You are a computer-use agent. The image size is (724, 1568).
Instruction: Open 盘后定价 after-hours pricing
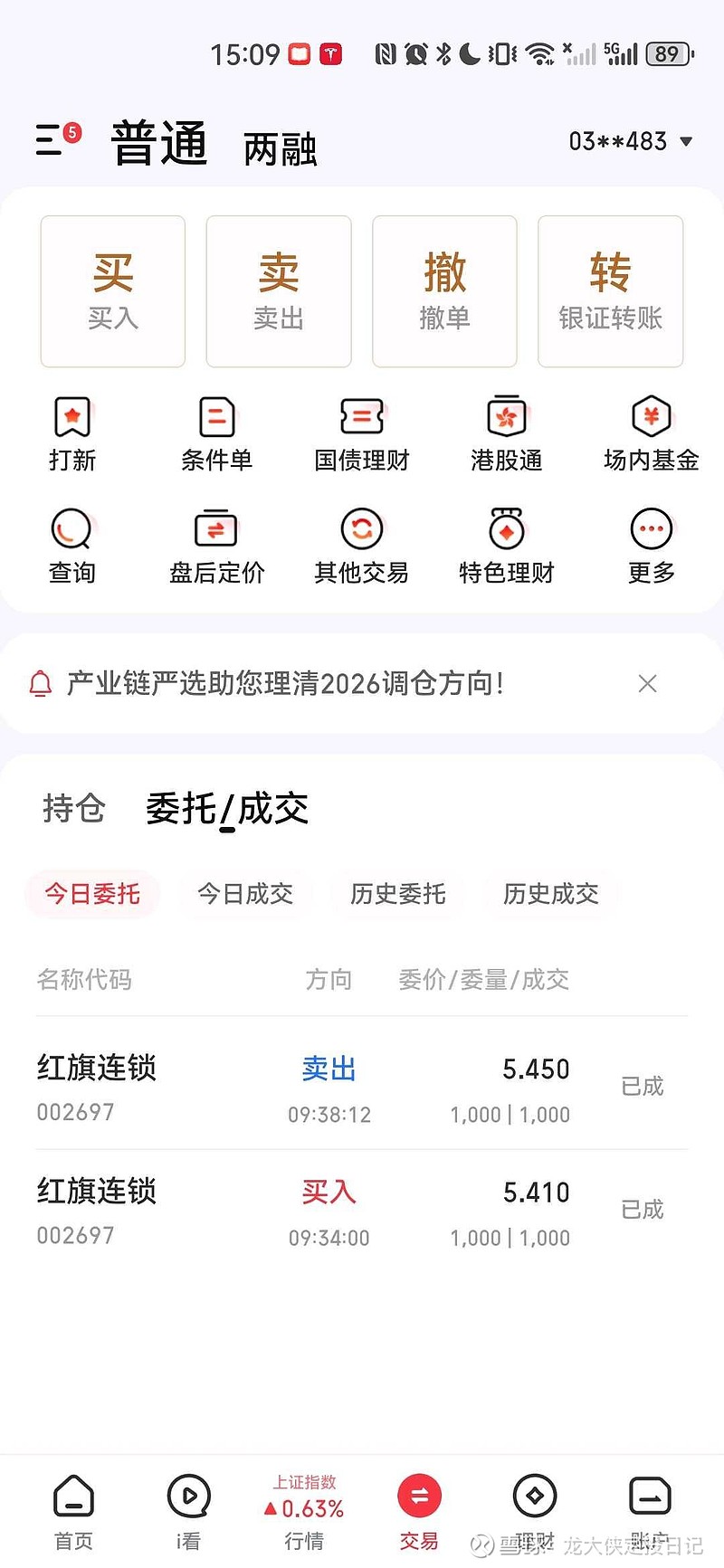point(216,545)
